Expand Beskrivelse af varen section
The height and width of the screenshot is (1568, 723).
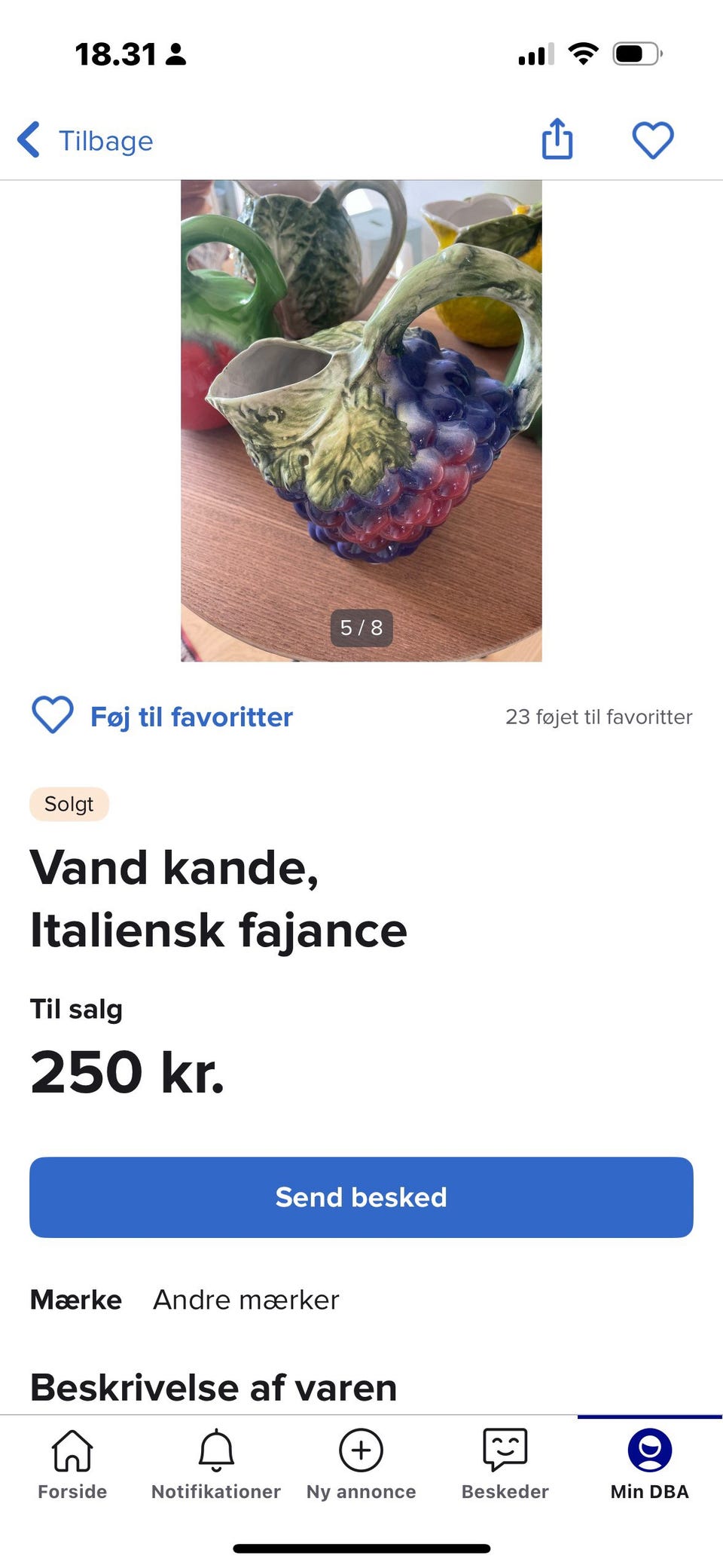click(213, 1385)
